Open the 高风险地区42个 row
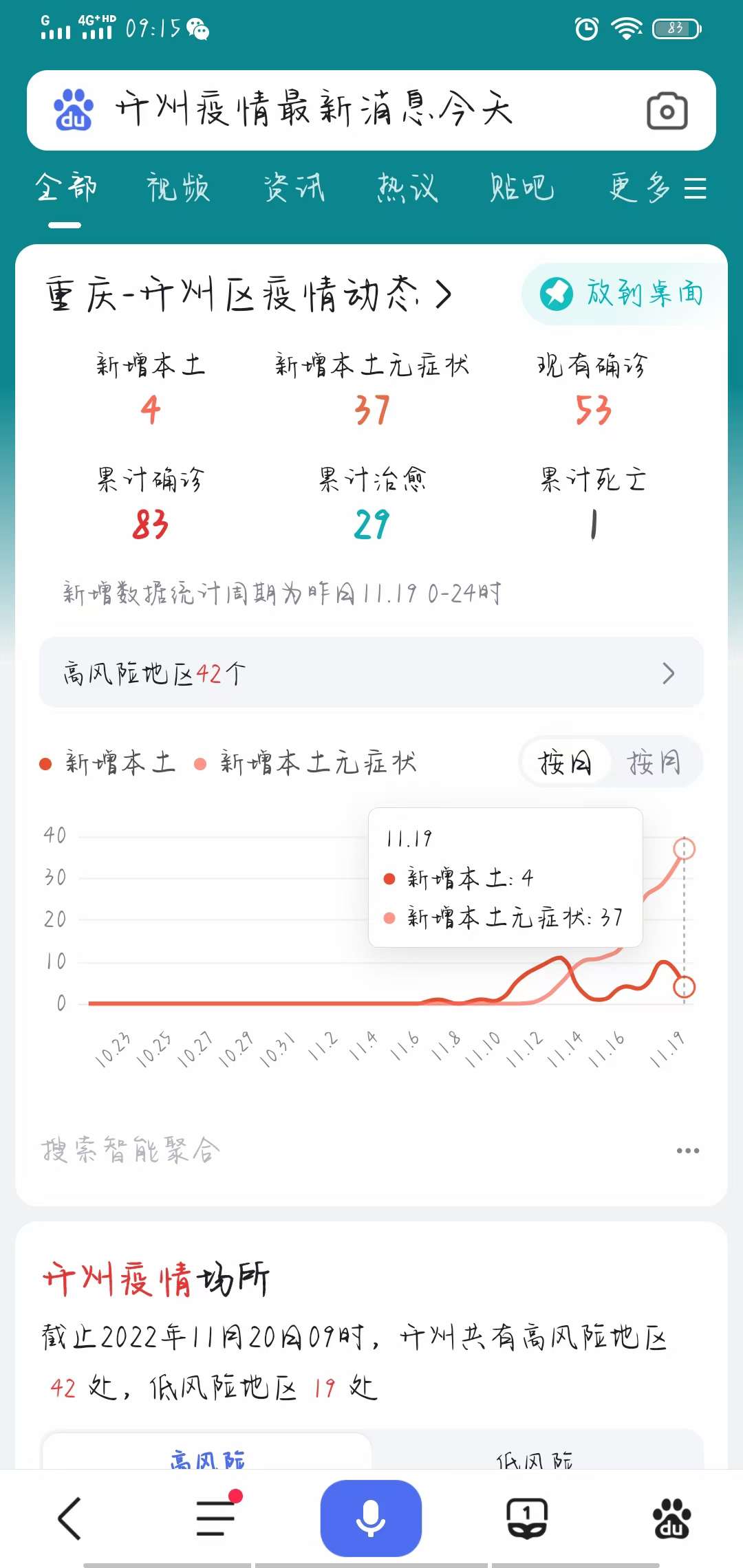 [371, 673]
